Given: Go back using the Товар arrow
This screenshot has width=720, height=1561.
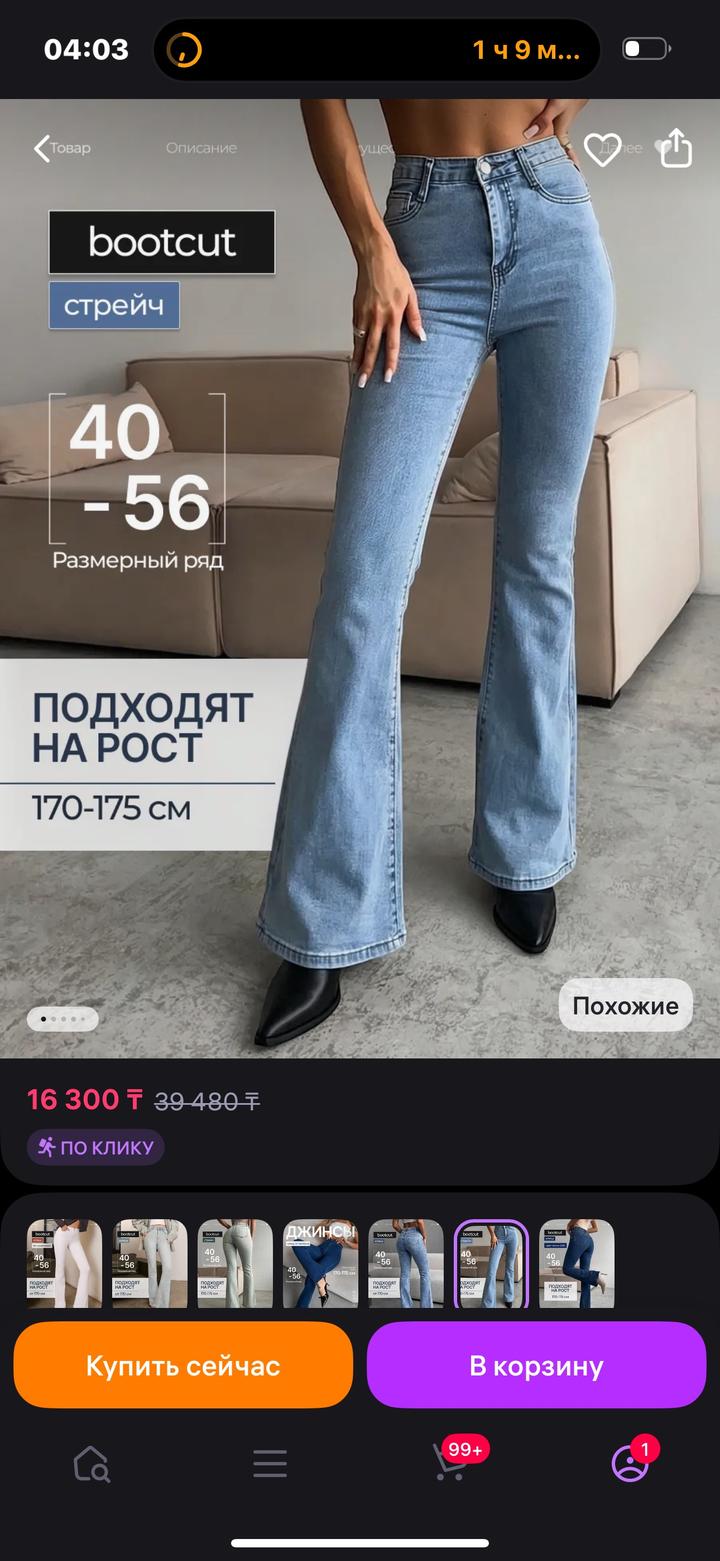Looking at the screenshot, I should pyautogui.click(x=60, y=148).
